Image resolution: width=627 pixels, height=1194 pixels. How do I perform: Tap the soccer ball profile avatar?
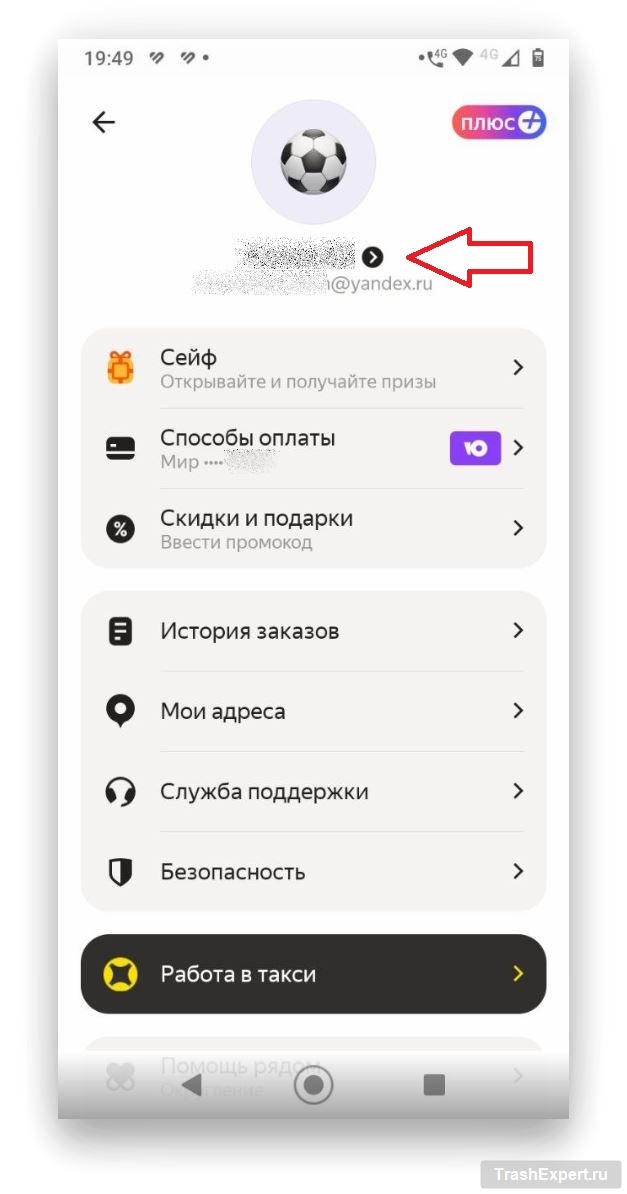pos(313,161)
